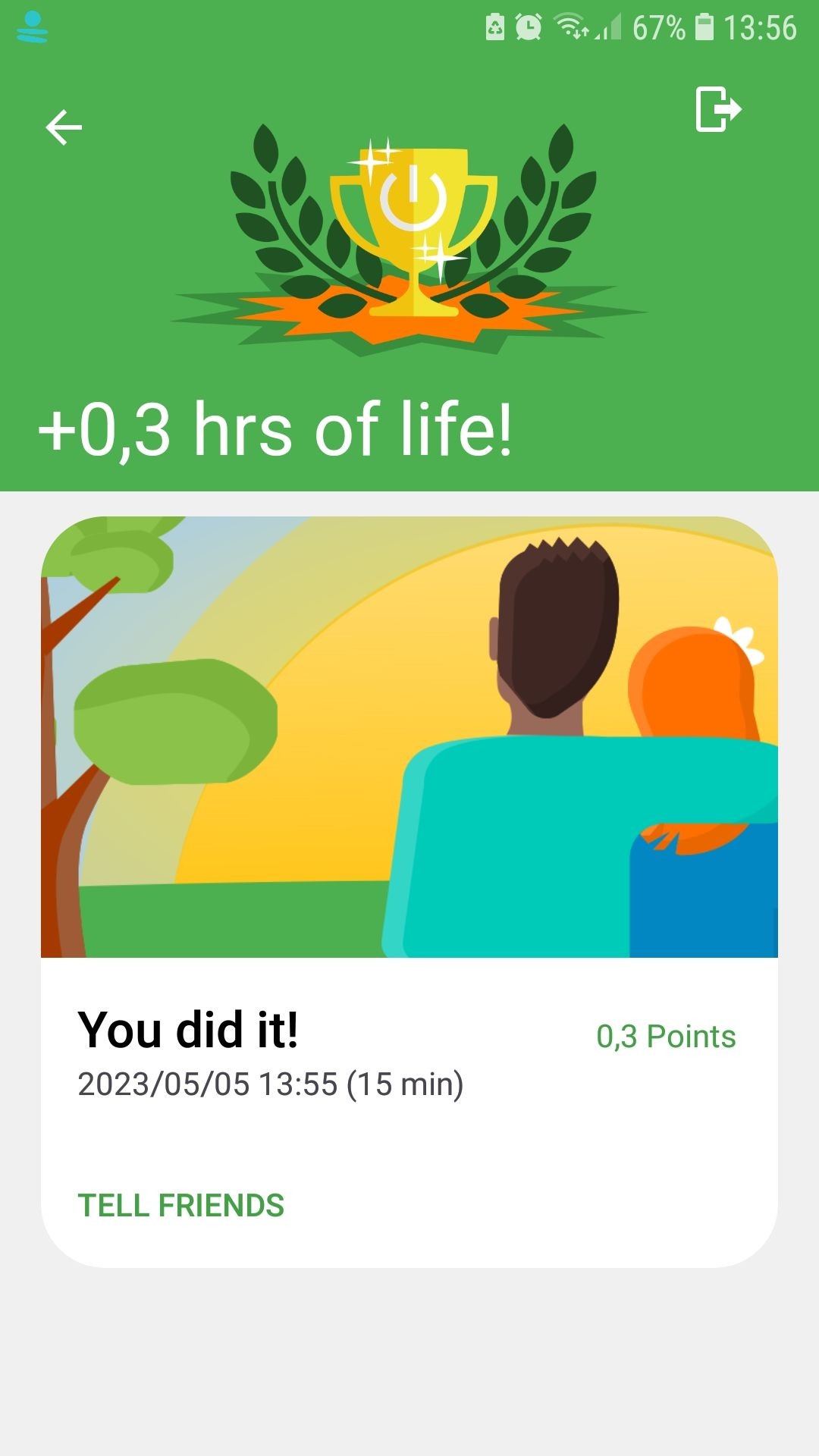
Task: Go back using the arrow icon
Action: pos(64,127)
